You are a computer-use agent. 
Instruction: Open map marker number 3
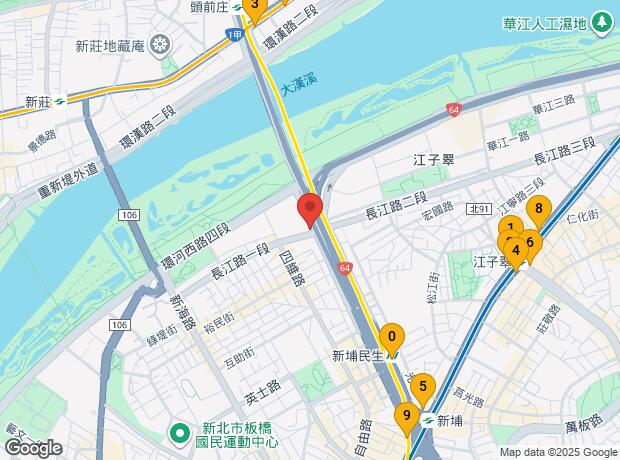tap(254, 6)
